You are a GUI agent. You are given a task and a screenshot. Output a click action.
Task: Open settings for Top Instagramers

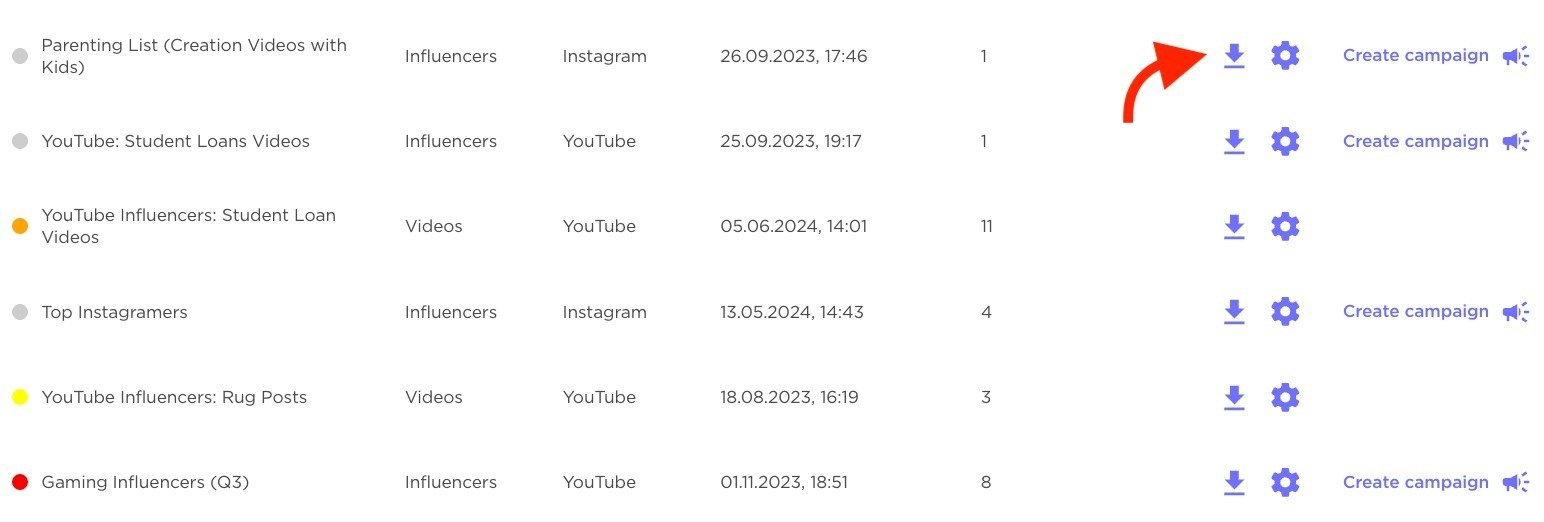point(1284,312)
